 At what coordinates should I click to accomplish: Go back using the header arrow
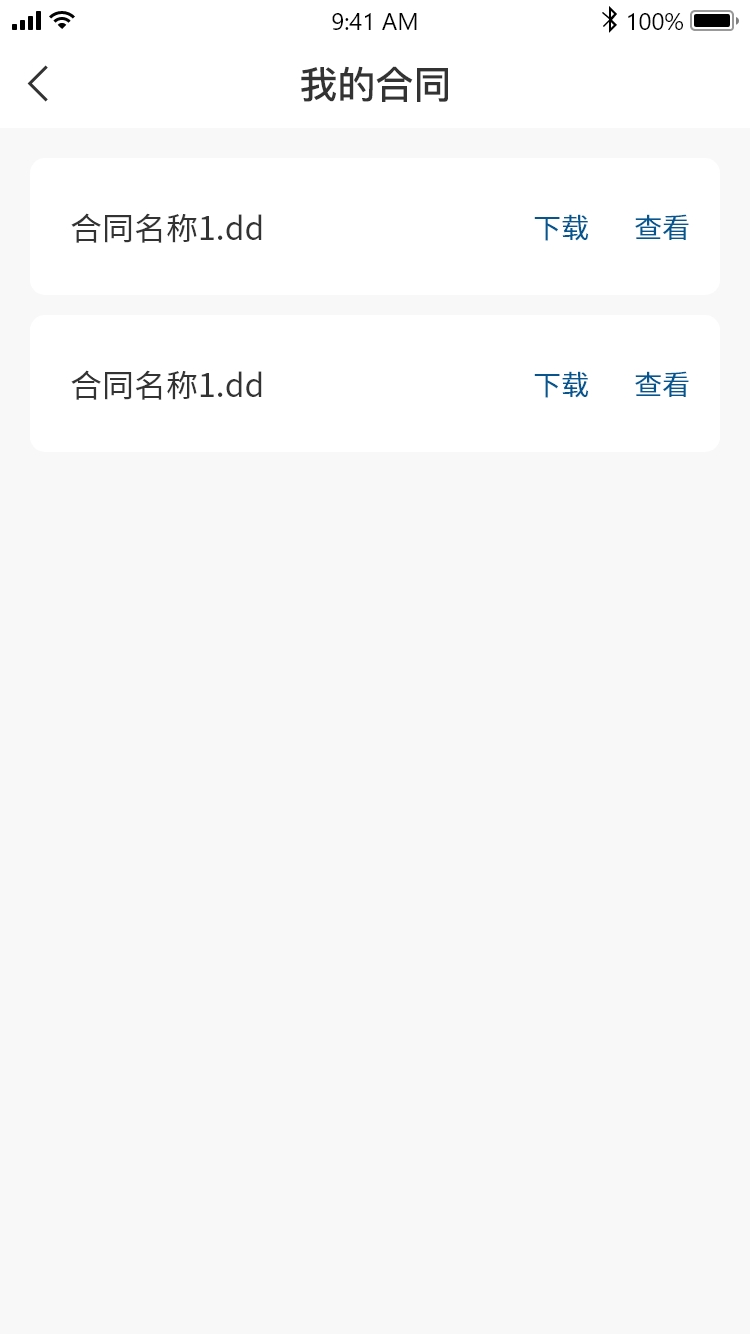(38, 84)
